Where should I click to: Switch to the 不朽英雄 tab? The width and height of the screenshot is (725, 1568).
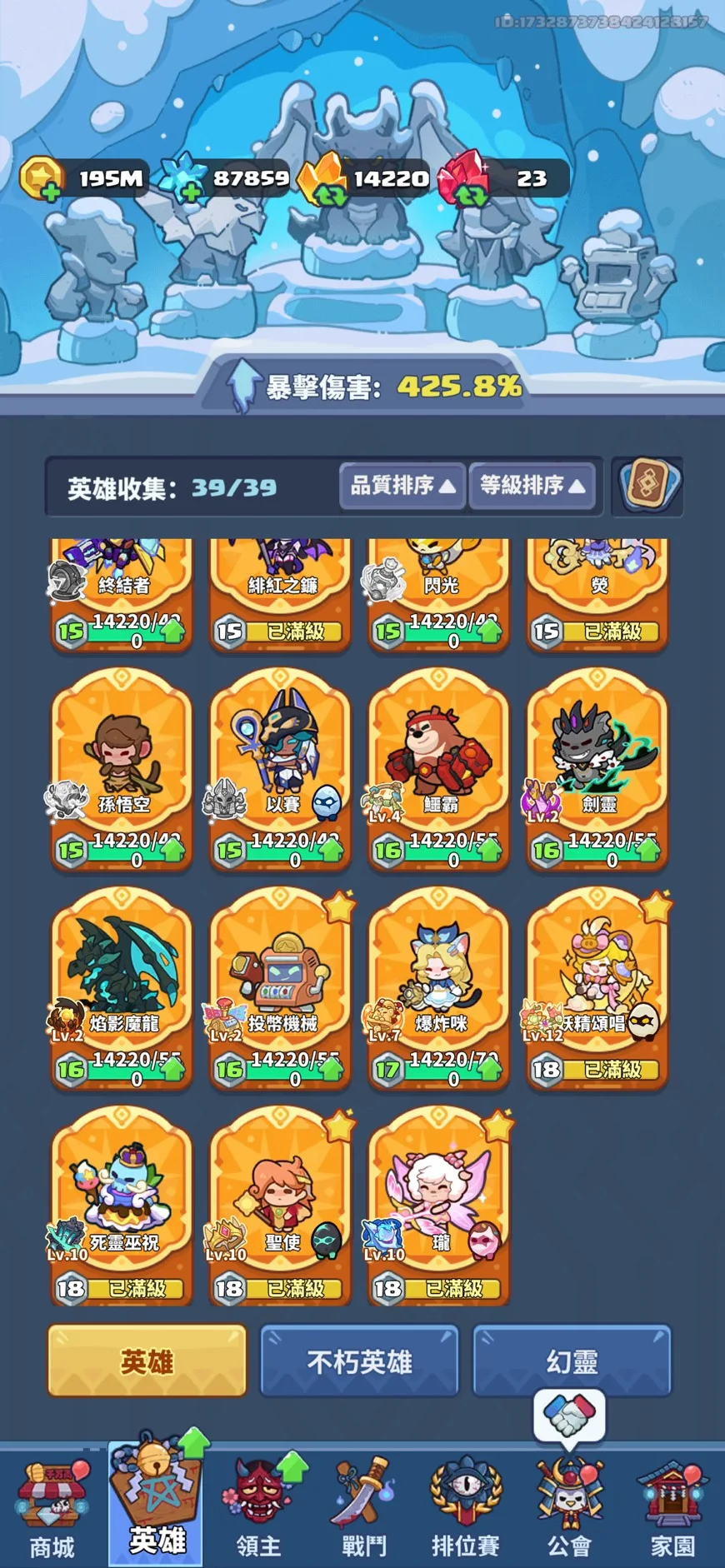click(359, 1362)
